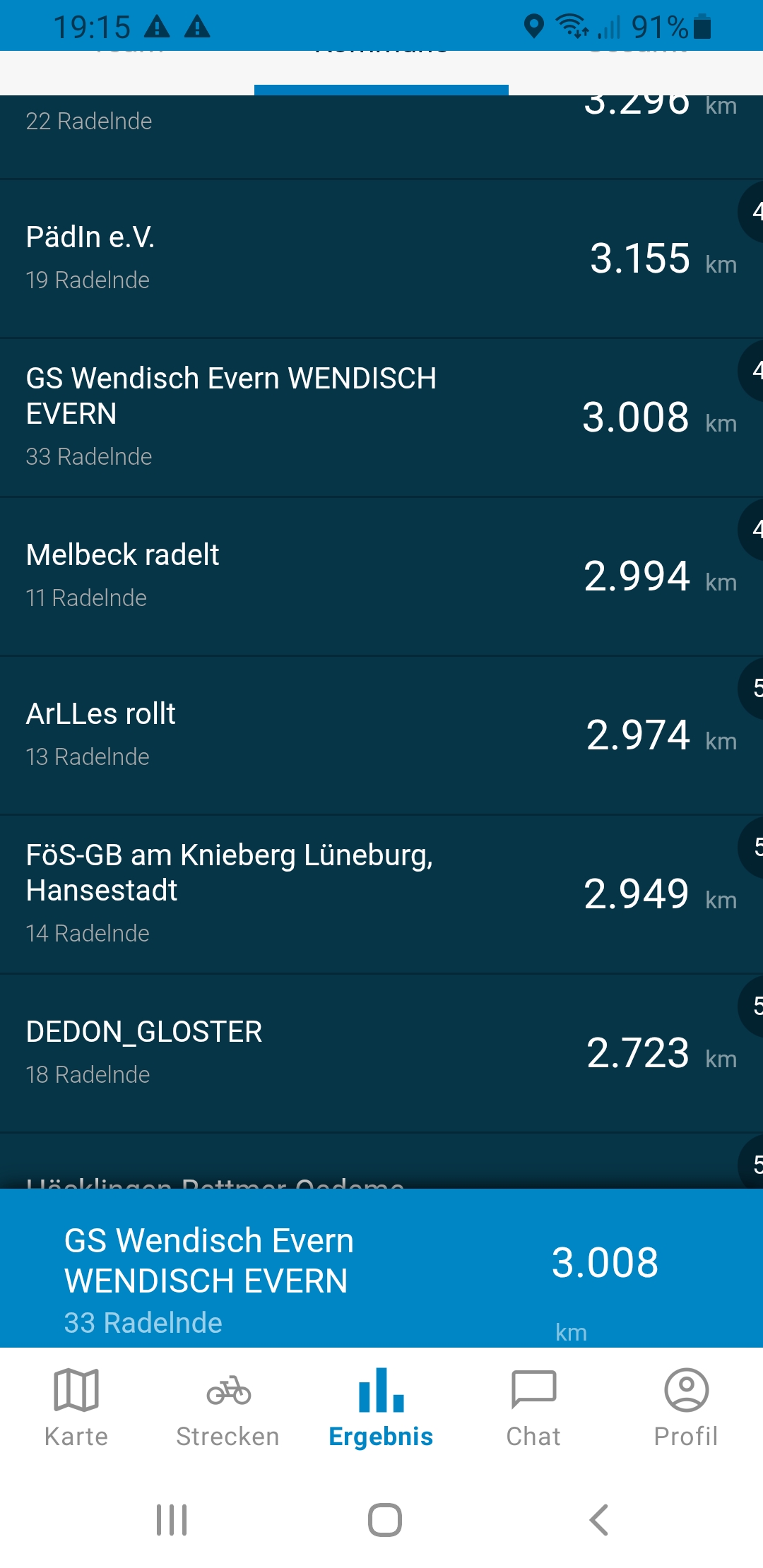Go to the home screen
The image size is (763, 1568).
pyautogui.click(x=384, y=1519)
